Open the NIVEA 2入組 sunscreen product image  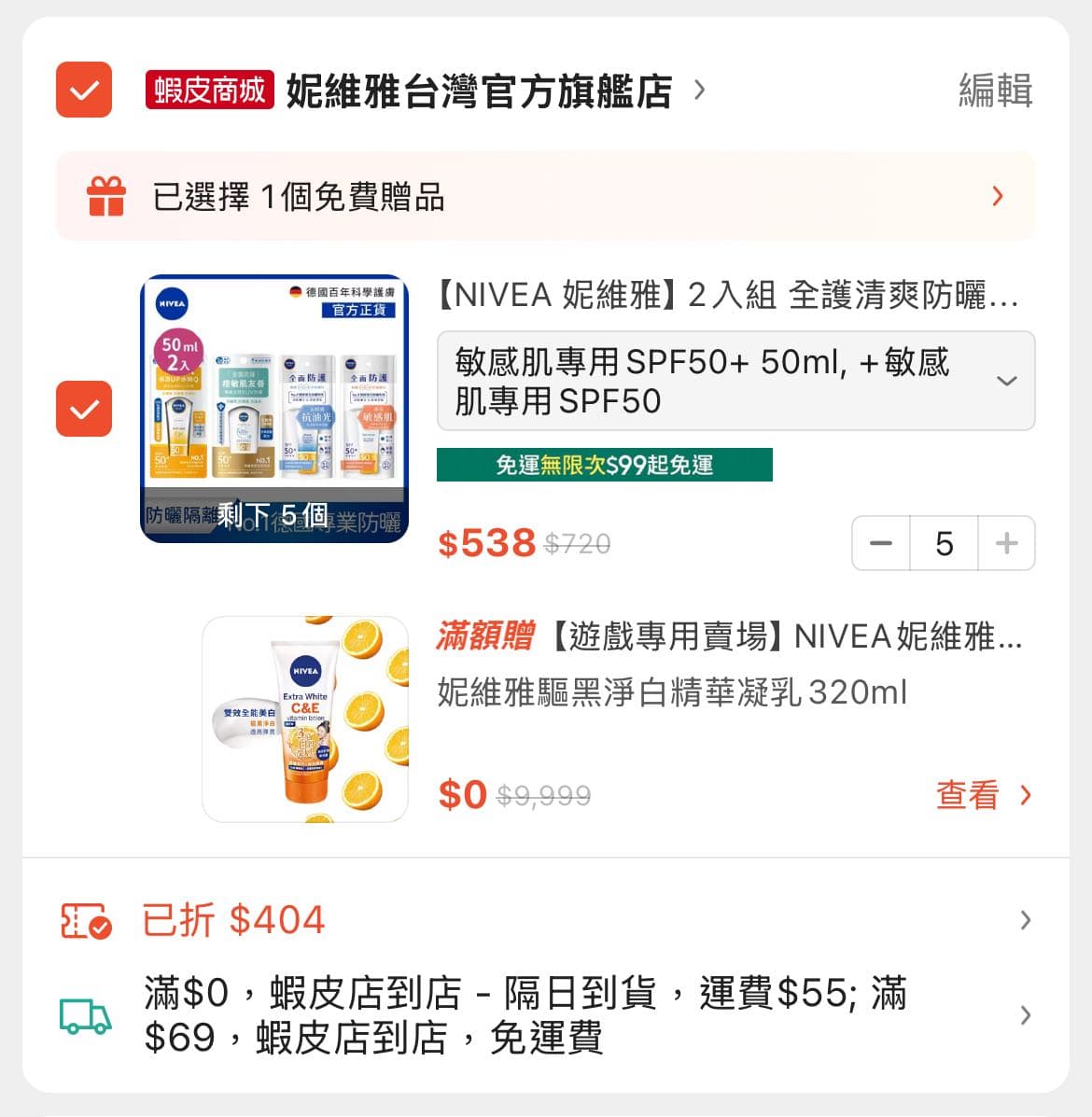[x=274, y=409]
